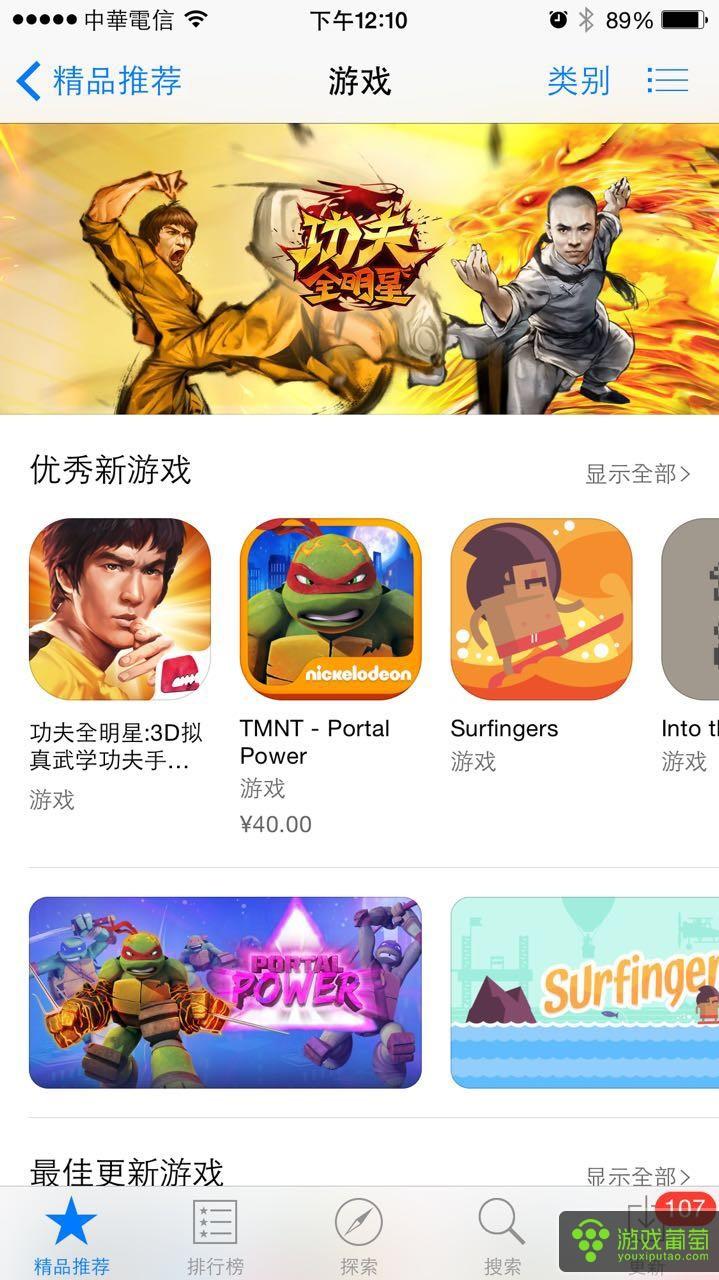
Task: Switch to the 搜索 tab
Action: (x=502, y=1236)
